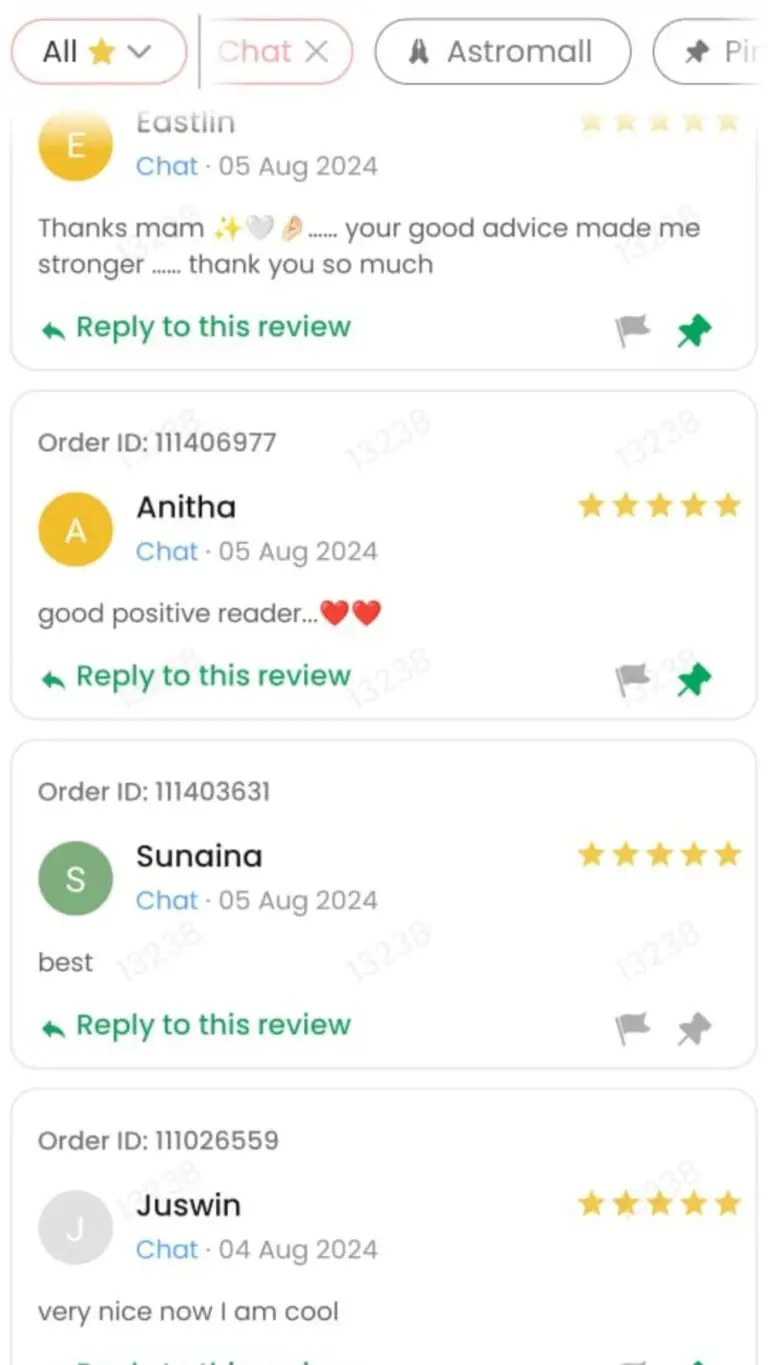Image resolution: width=768 pixels, height=1365 pixels.
Task: Reply to Anitha's review
Action: coord(196,677)
